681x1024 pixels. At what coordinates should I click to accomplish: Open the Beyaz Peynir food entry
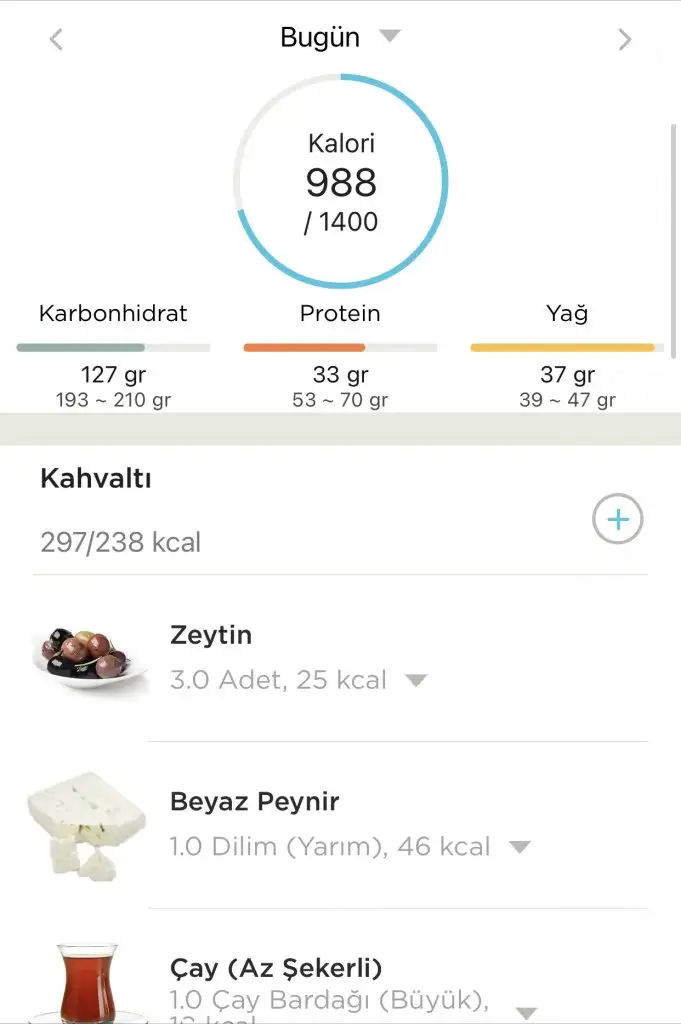tap(254, 802)
